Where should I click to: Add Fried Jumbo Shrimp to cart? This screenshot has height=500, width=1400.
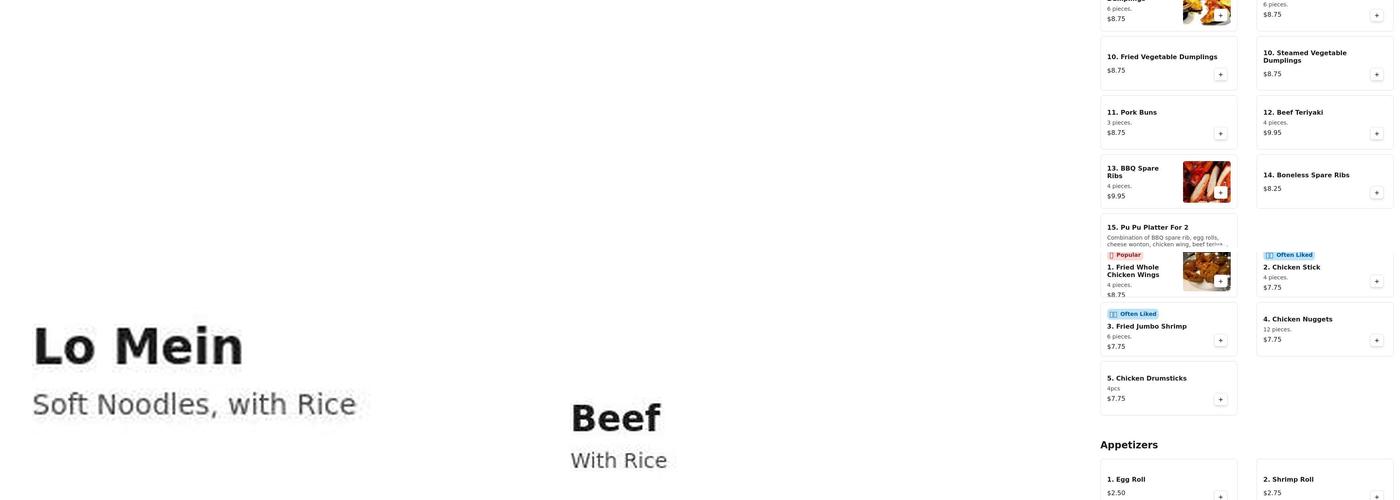pyautogui.click(x=1220, y=341)
